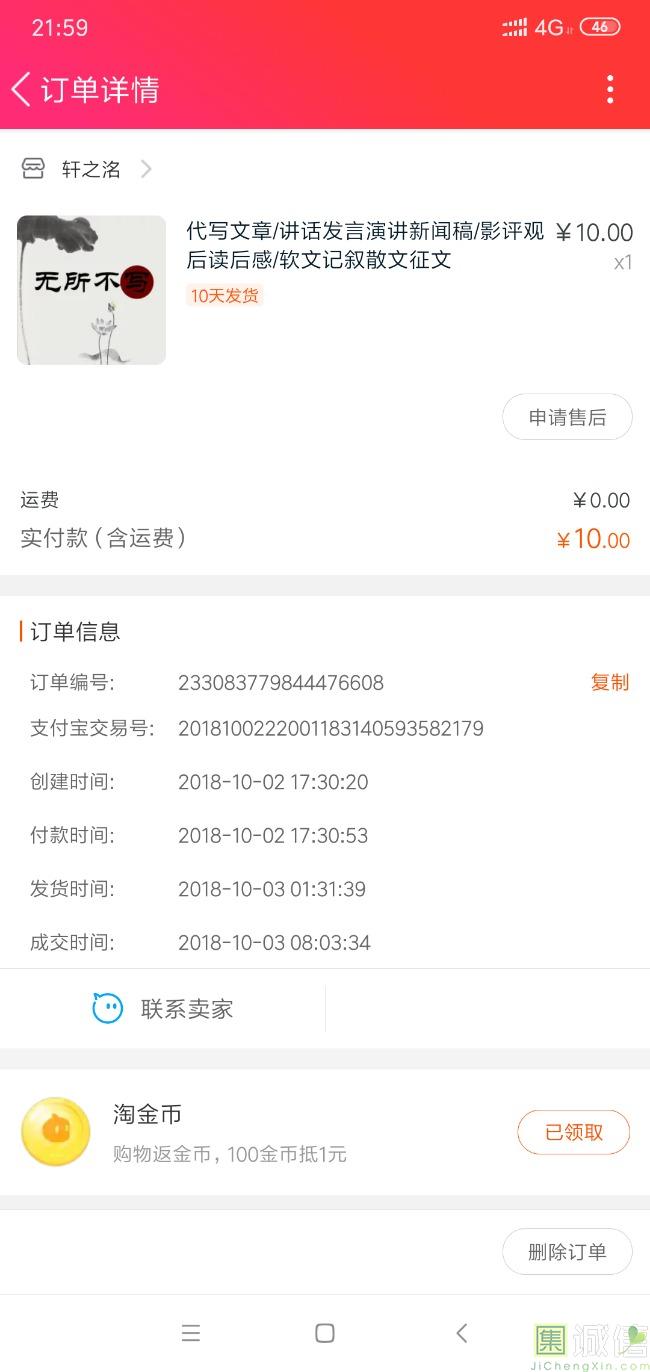
Task: Open recent apps from navigation bar
Action: tap(191, 1333)
